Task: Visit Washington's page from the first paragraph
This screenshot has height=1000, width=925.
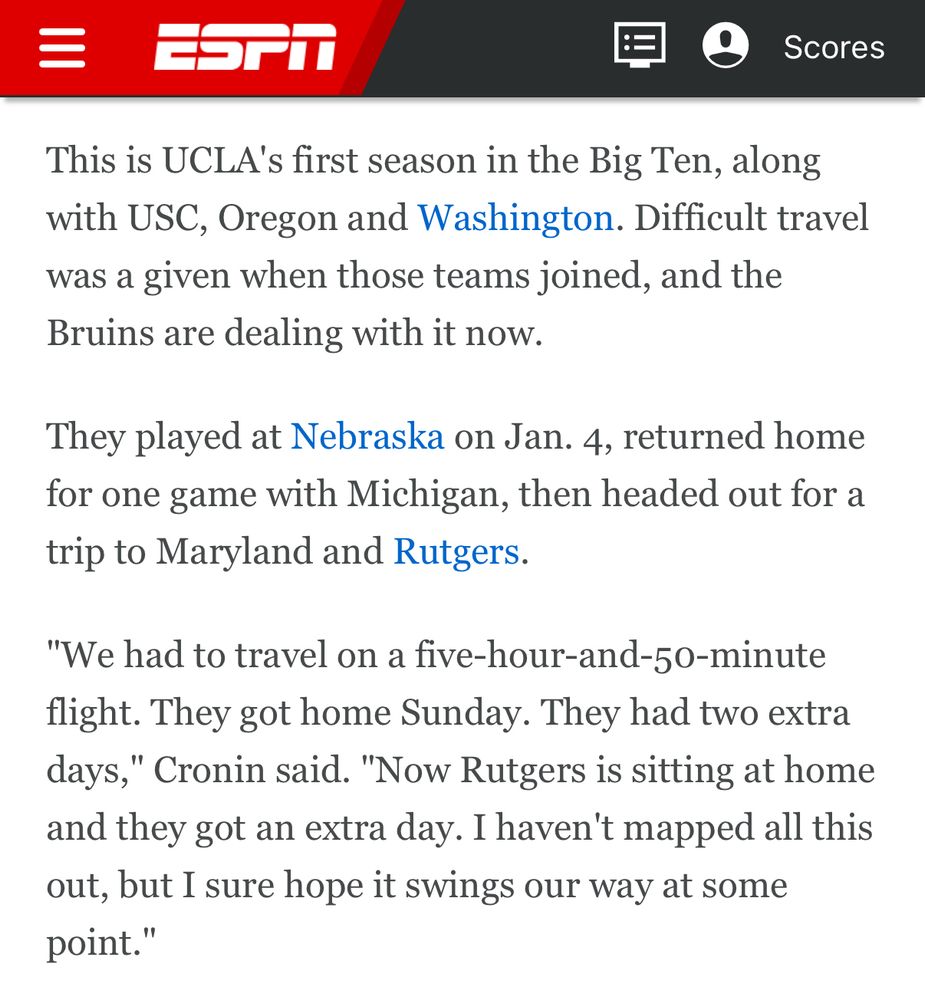Action: (516, 218)
